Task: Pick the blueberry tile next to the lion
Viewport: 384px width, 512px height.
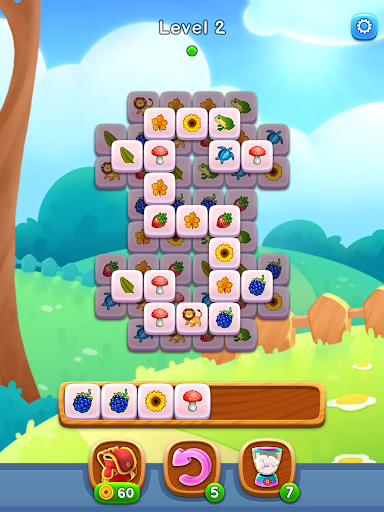Action: click(225, 318)
